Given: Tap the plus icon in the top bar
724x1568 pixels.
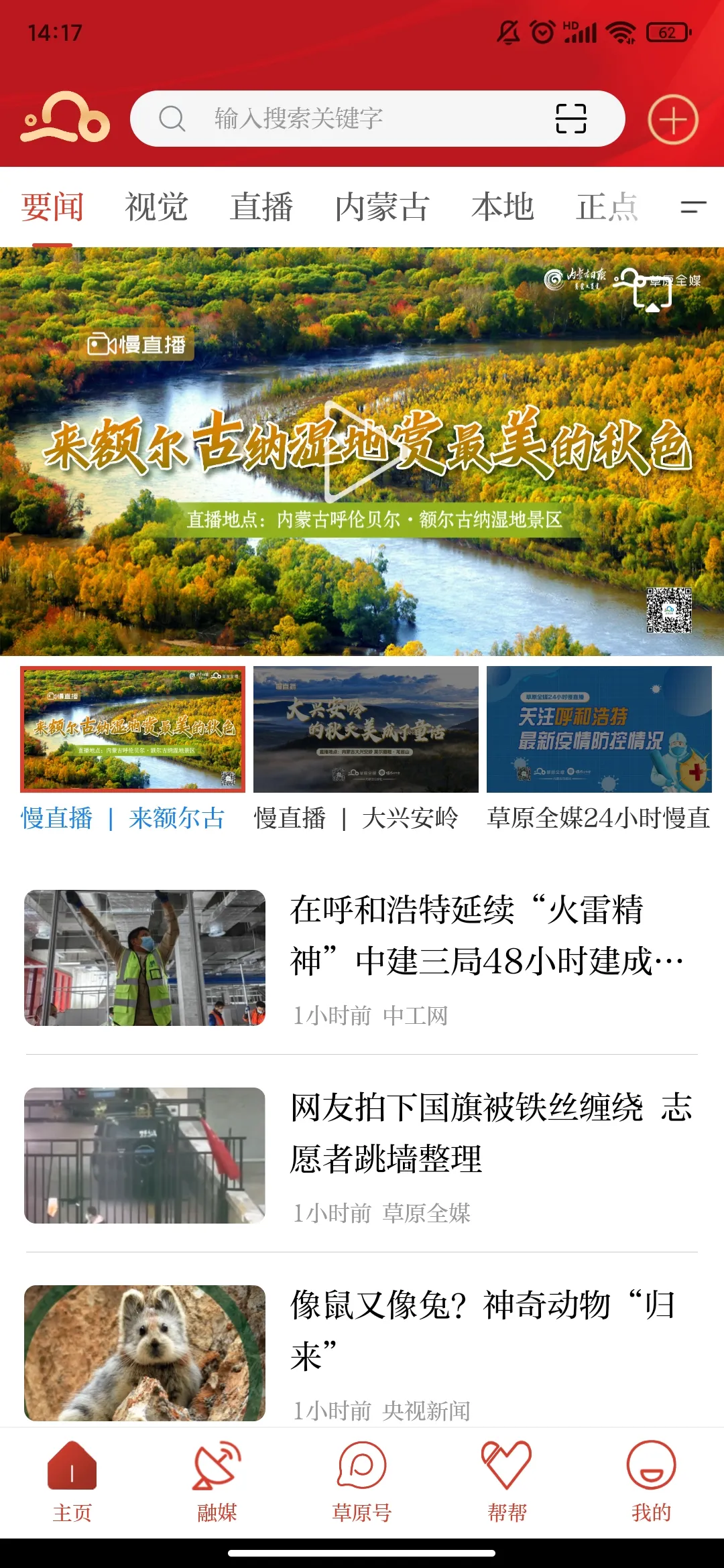Looking at the screenshot, I should tap(672, 119).
